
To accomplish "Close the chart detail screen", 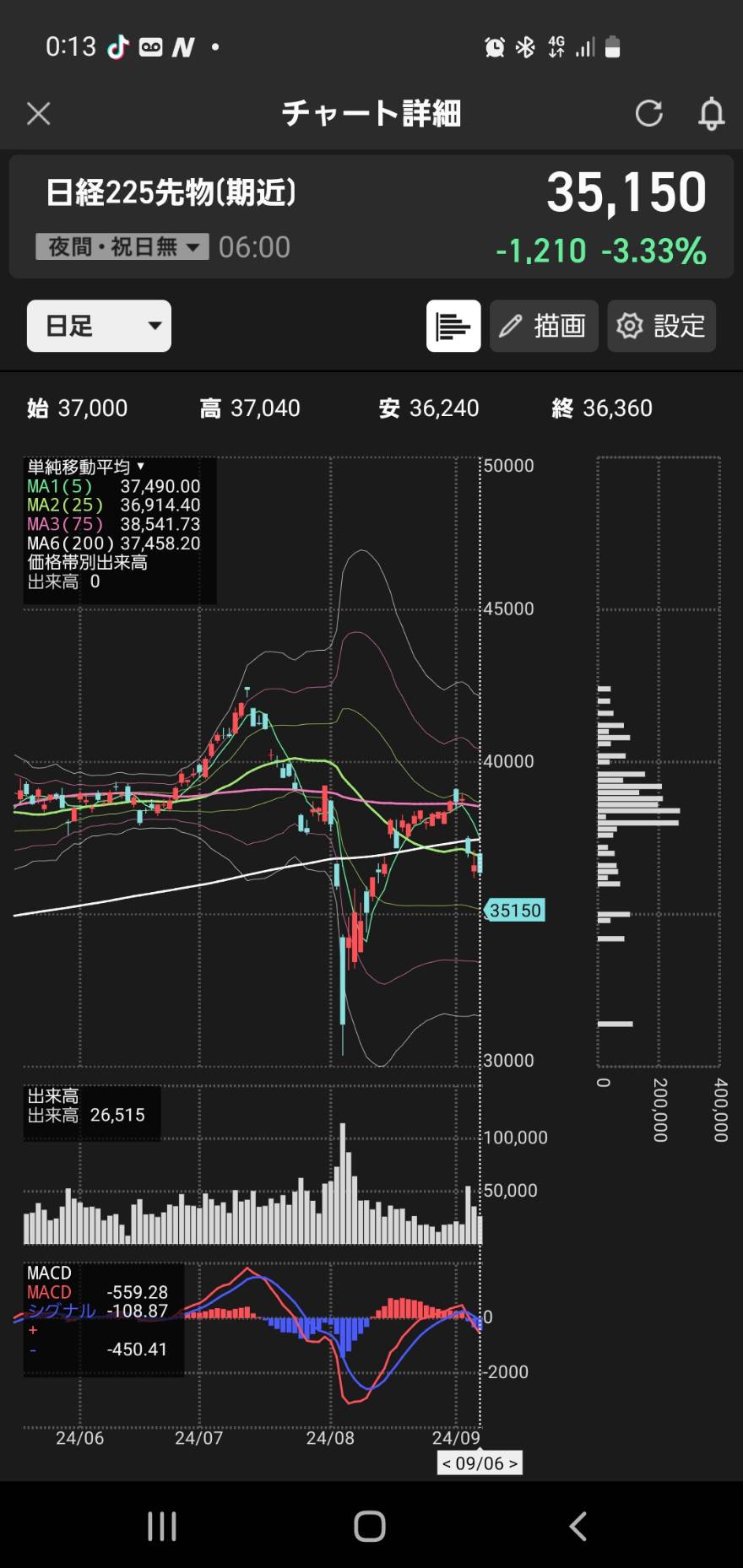I will click(x=39, y=114).
